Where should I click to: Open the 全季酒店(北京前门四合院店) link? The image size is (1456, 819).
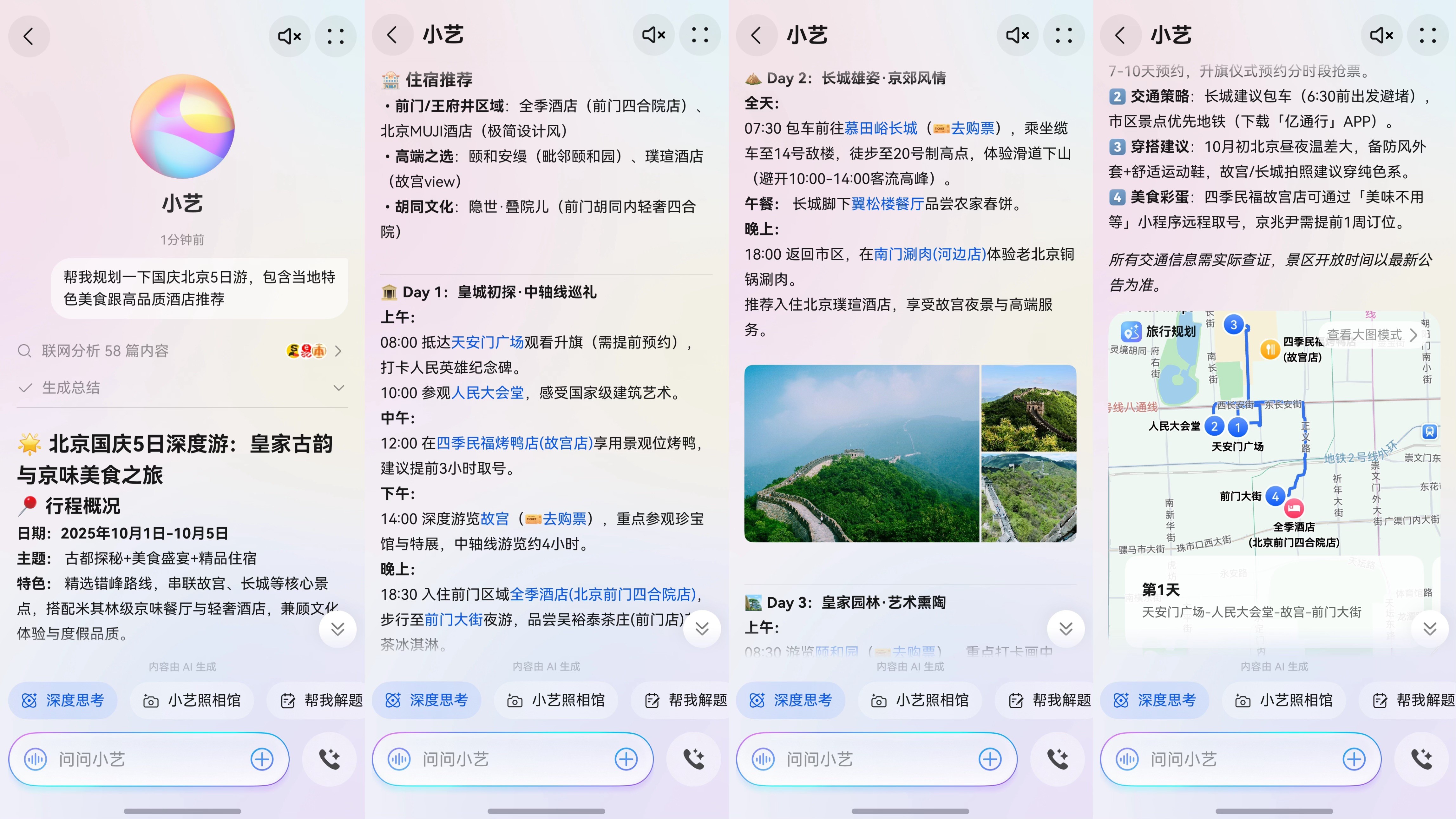pos(602,595)
